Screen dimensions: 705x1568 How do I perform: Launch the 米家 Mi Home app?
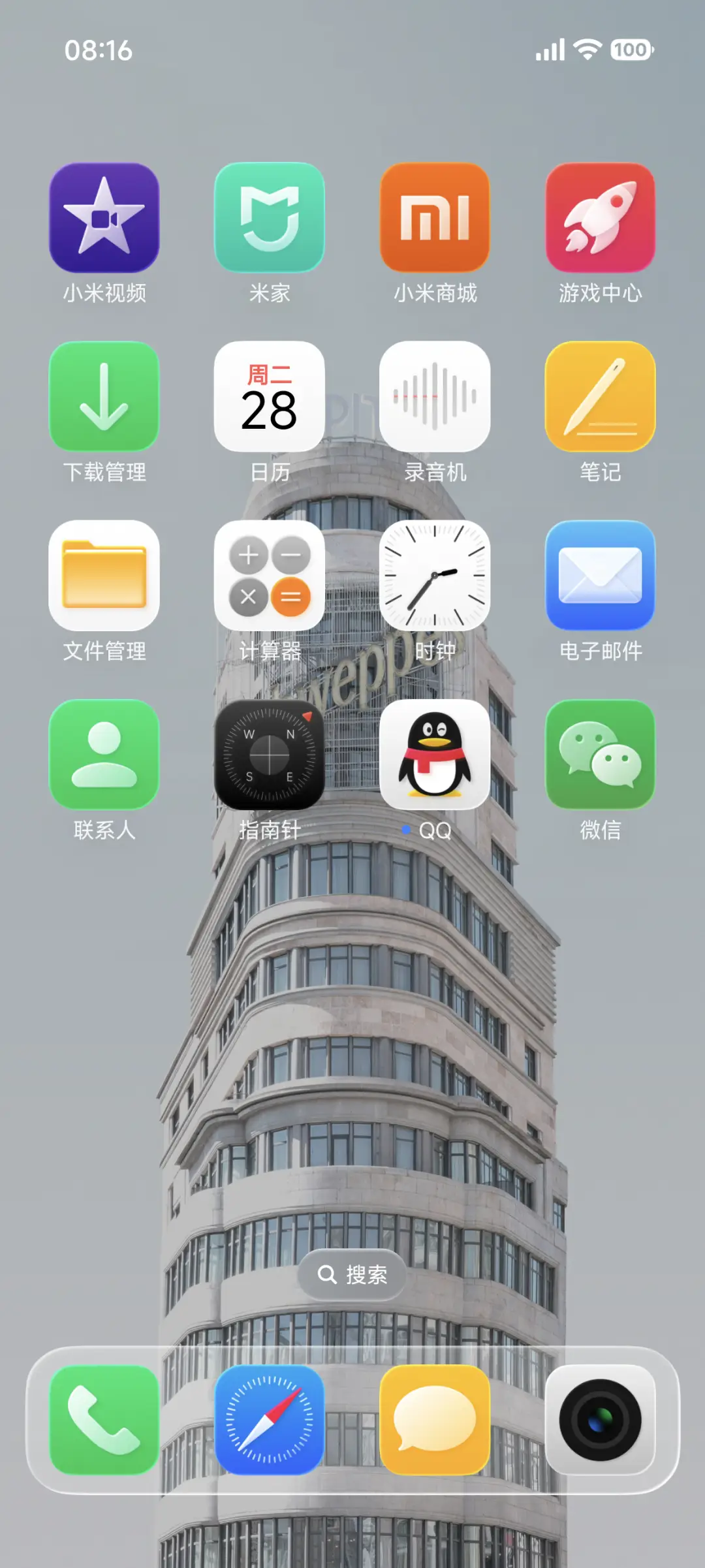[x=270, y=219]
